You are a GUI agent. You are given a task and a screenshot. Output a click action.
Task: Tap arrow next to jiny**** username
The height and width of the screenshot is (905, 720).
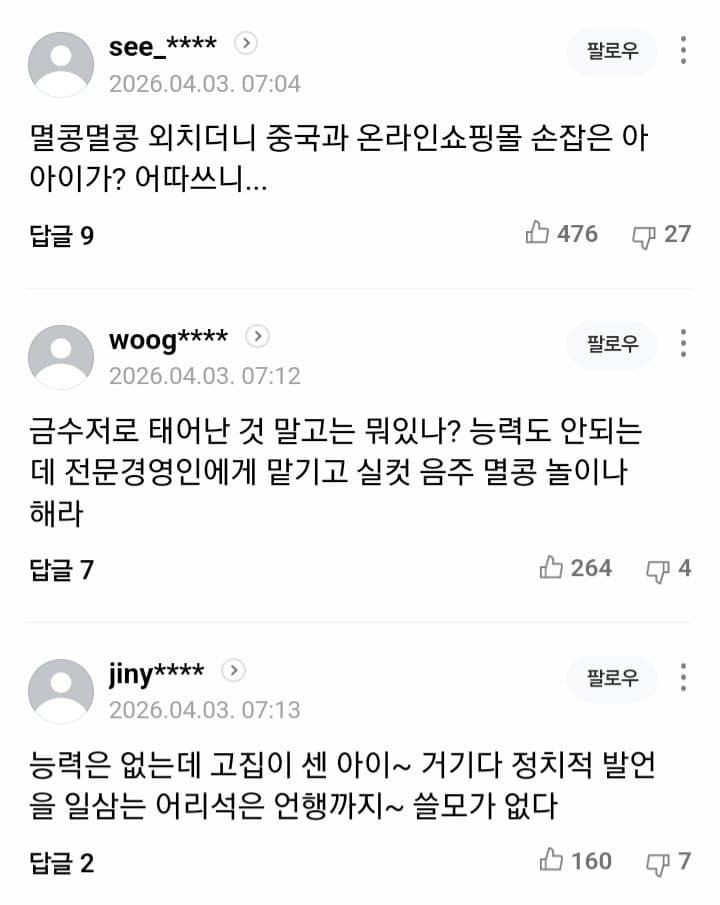click(x=233, y=670)
